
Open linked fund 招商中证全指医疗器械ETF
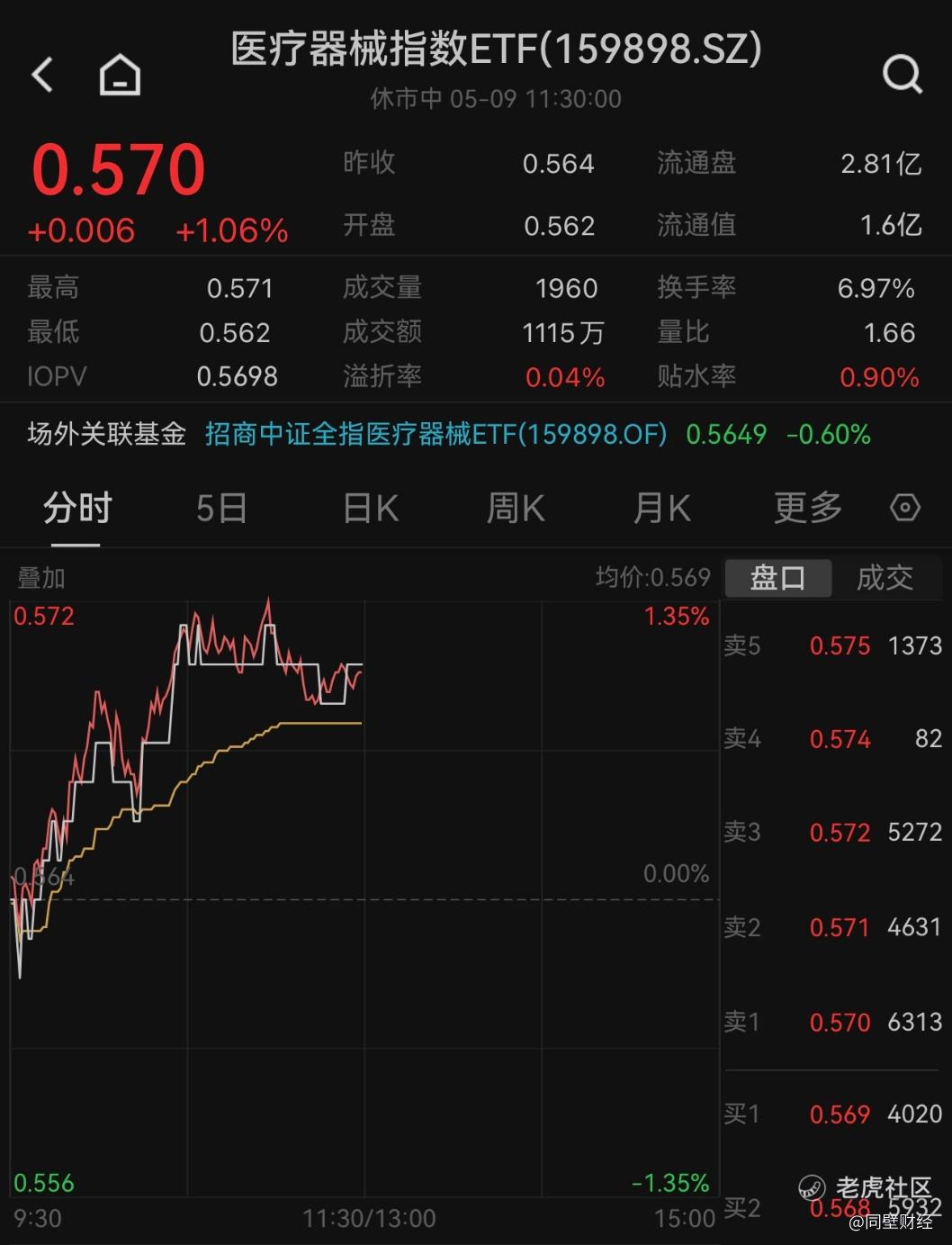(436, 435)
